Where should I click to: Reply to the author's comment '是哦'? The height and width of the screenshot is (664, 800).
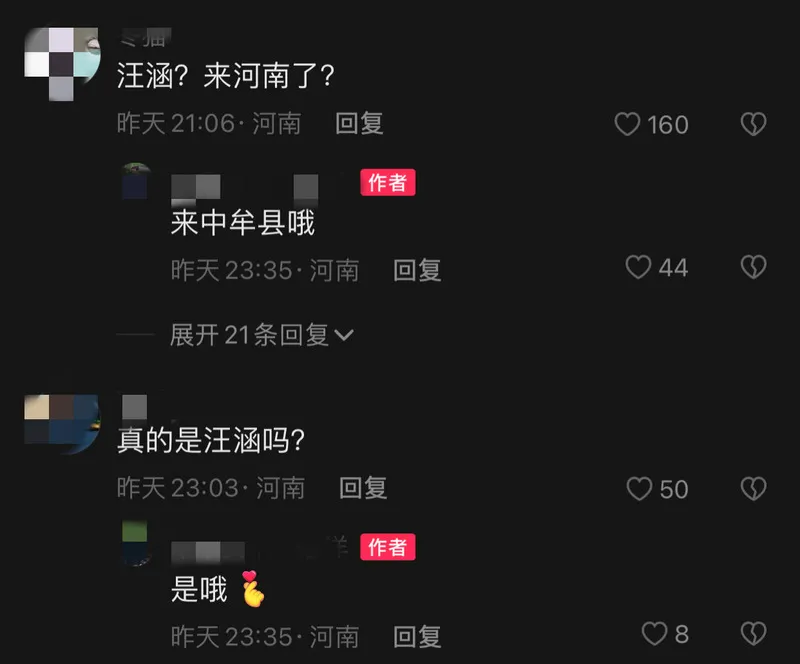417,635
